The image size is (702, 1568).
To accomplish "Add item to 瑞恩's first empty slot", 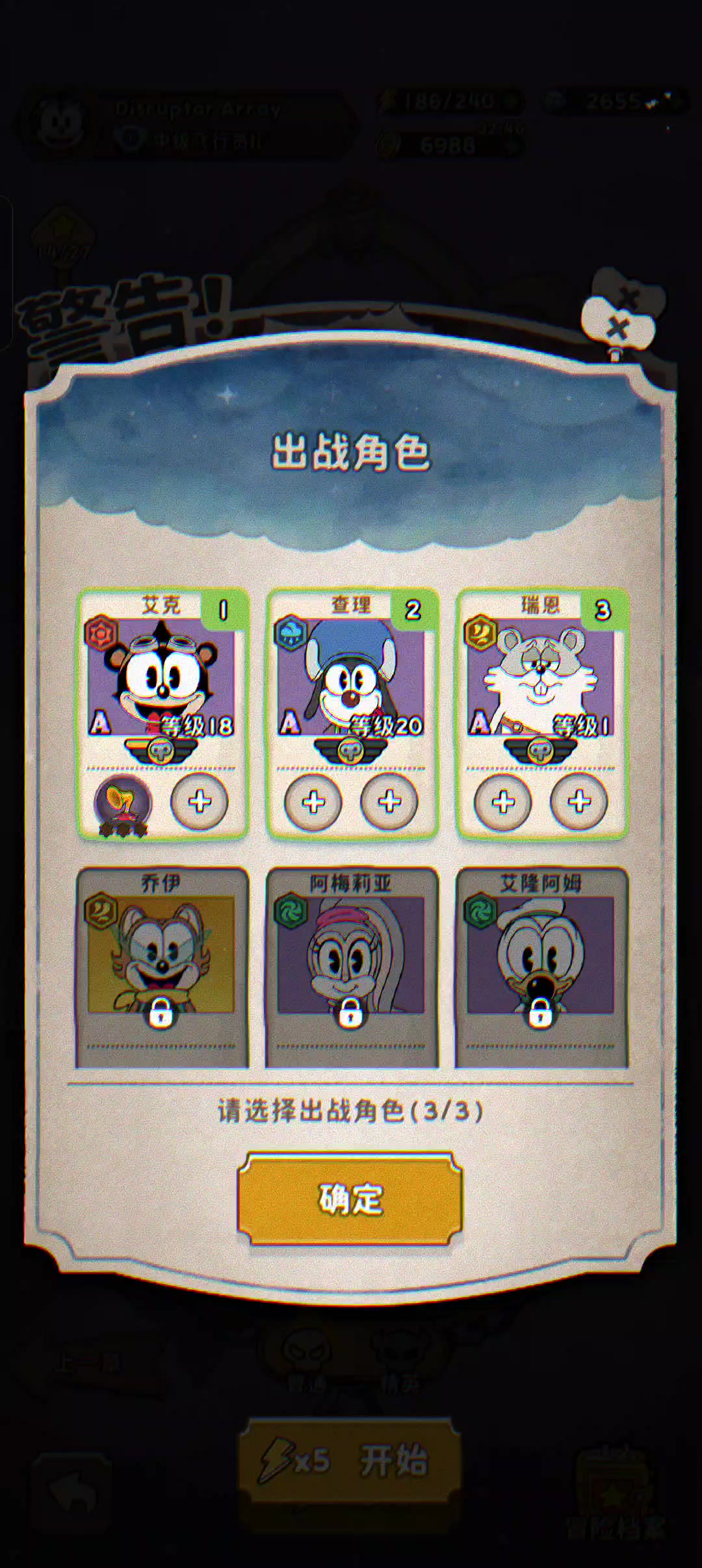I will [503, 802].
